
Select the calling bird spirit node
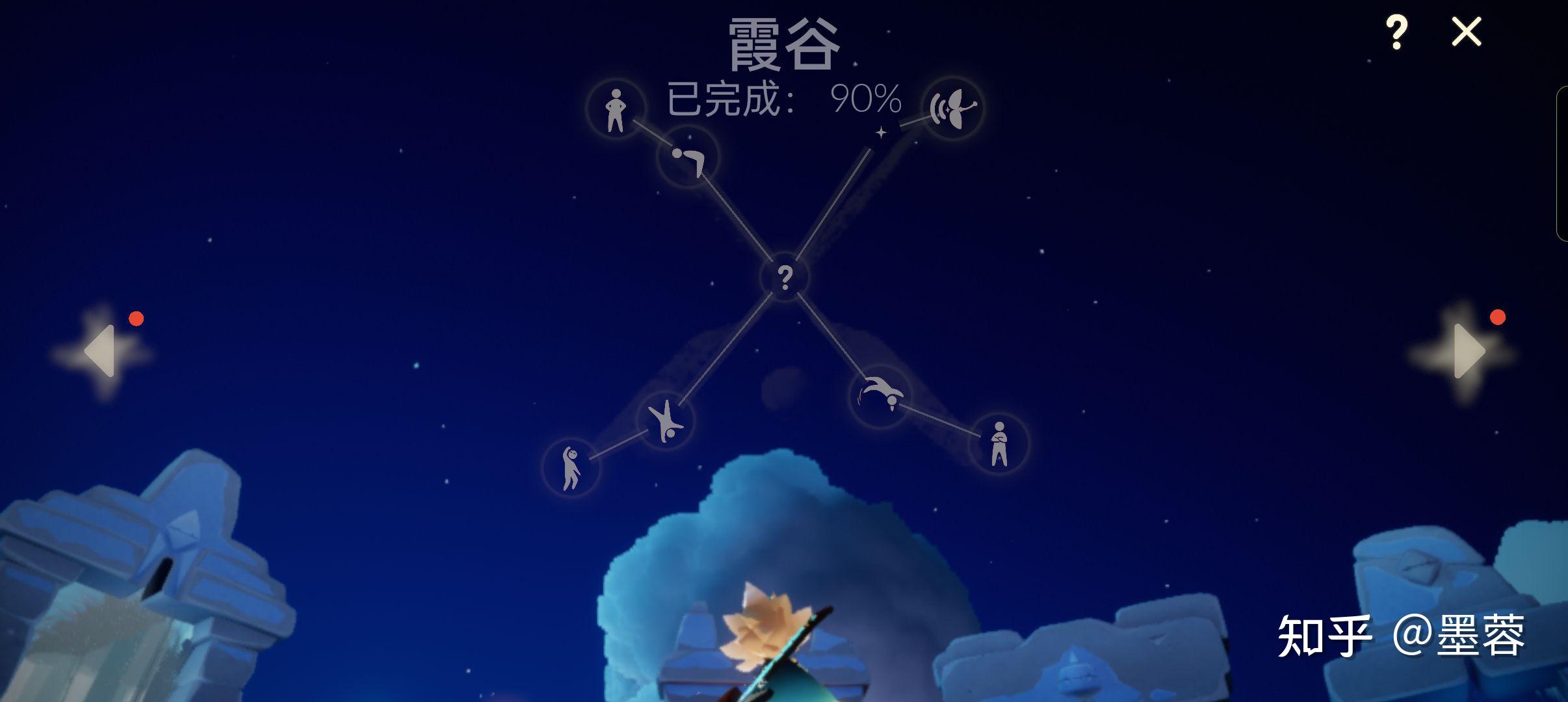tap(952, 107)
